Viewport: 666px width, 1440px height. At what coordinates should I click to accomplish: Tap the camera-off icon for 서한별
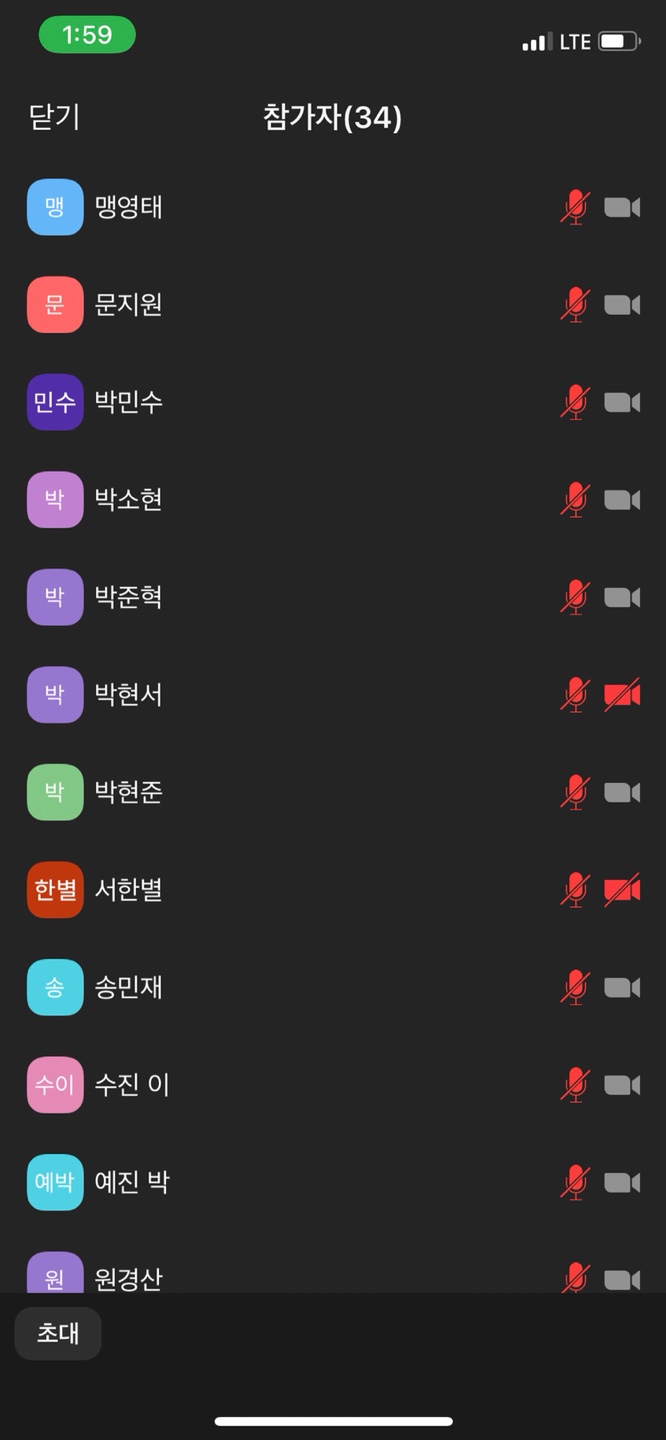(622, 890)
